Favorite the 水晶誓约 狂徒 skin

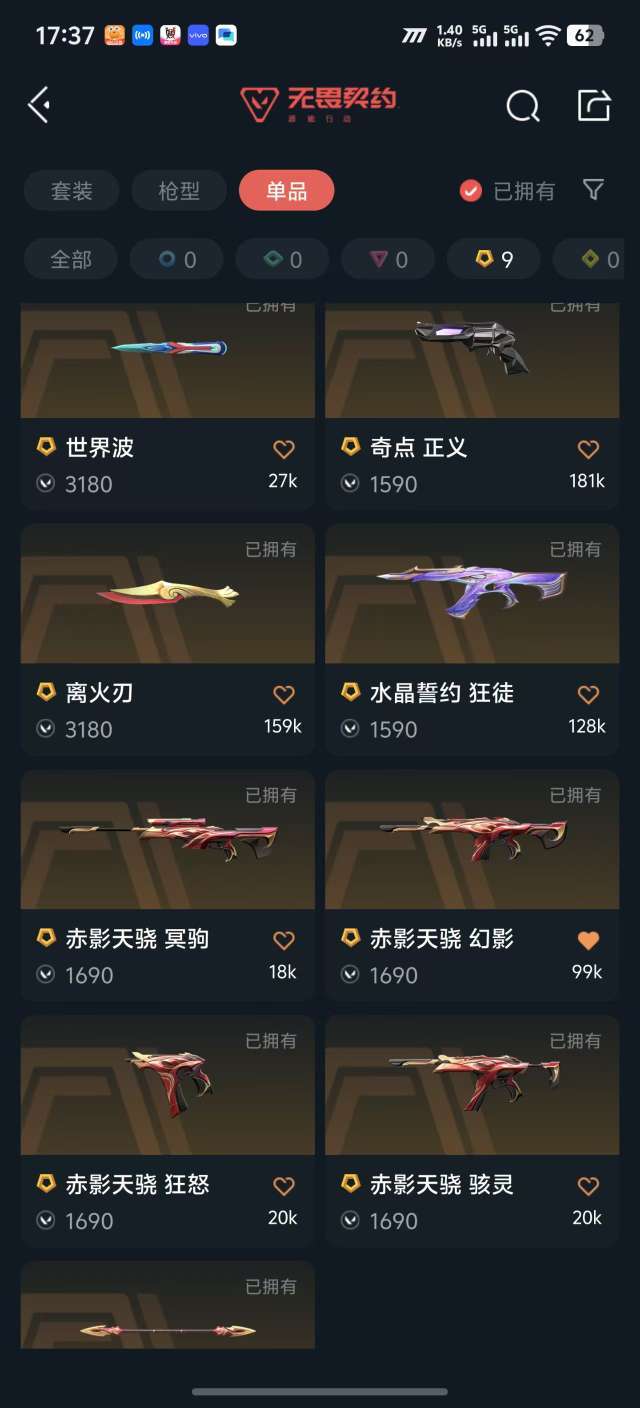588,694
